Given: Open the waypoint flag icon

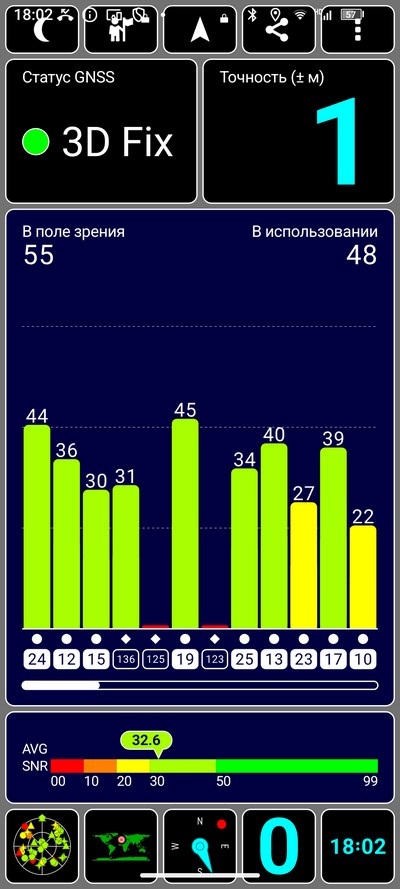Looking at the screenshot, I should coord(121,29).
